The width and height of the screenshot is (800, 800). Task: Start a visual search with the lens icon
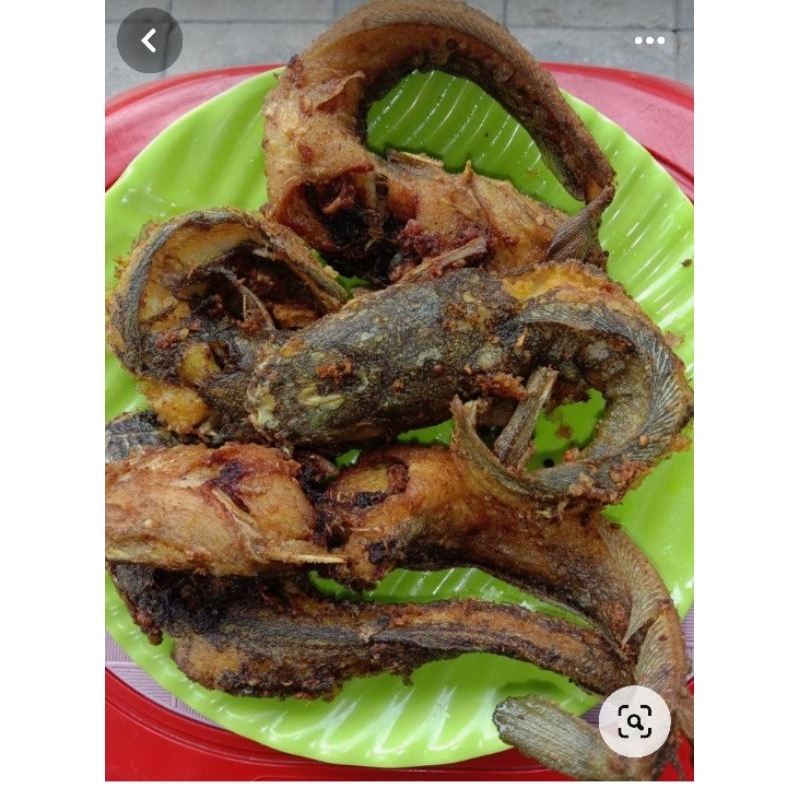(x=635, y=721)
